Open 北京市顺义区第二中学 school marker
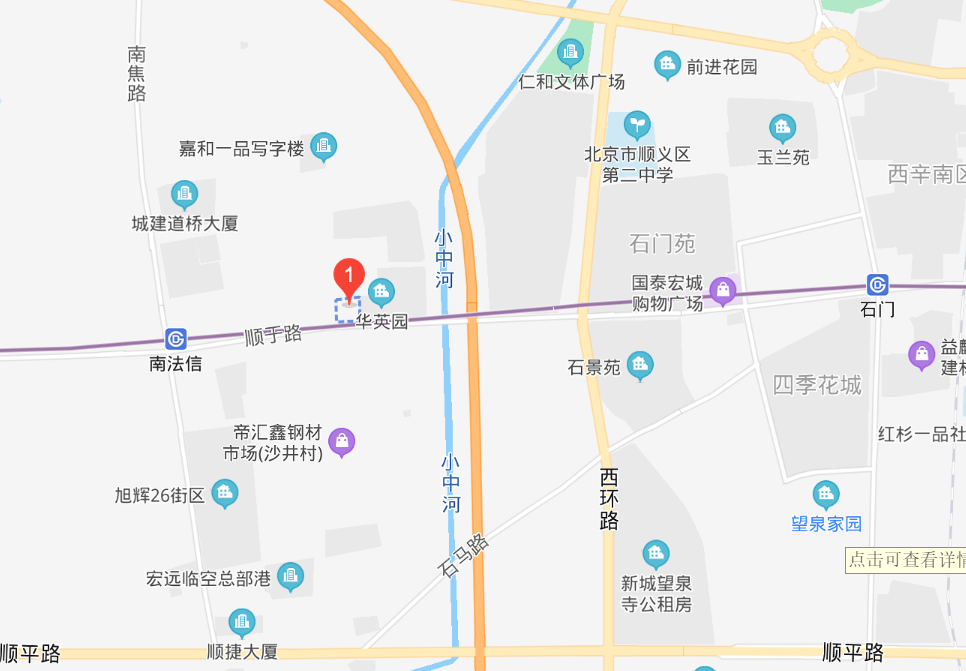The width and height of the screenshot is (966, 671). click(x=636, y=125)
